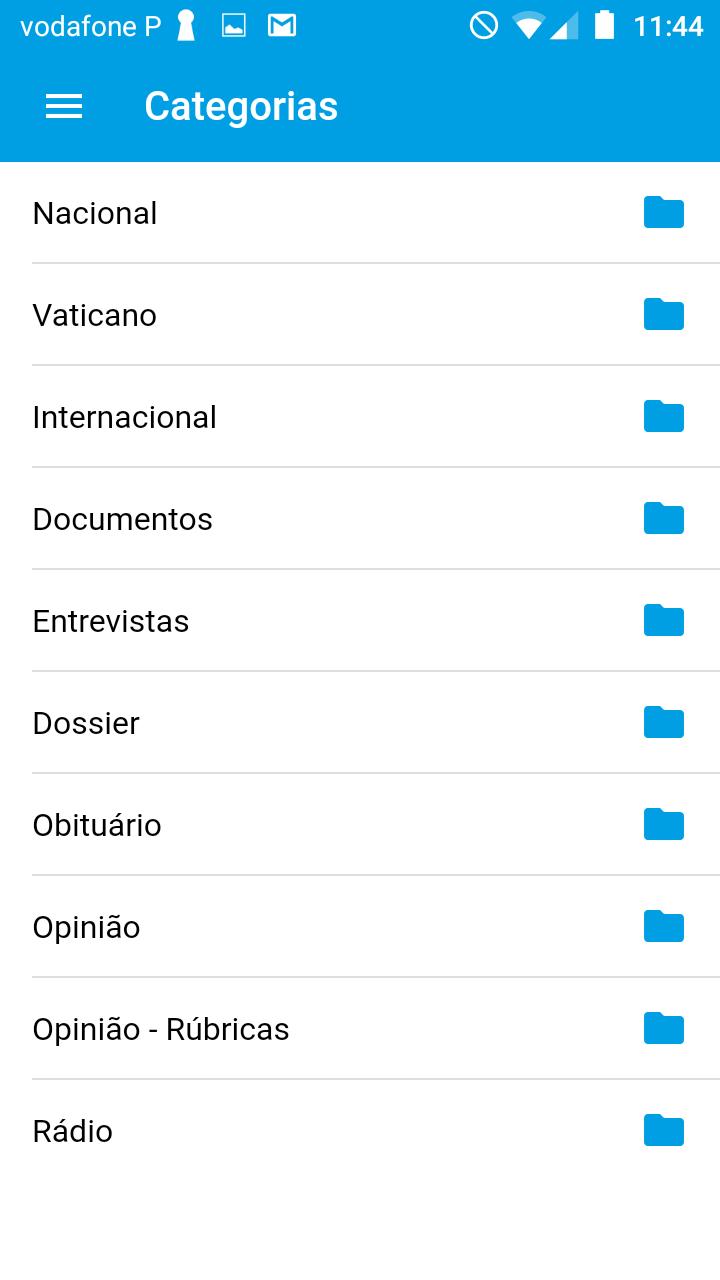Open the Dossier category
The width and height of the screenshot is (720, 1280).
(360, 723)
